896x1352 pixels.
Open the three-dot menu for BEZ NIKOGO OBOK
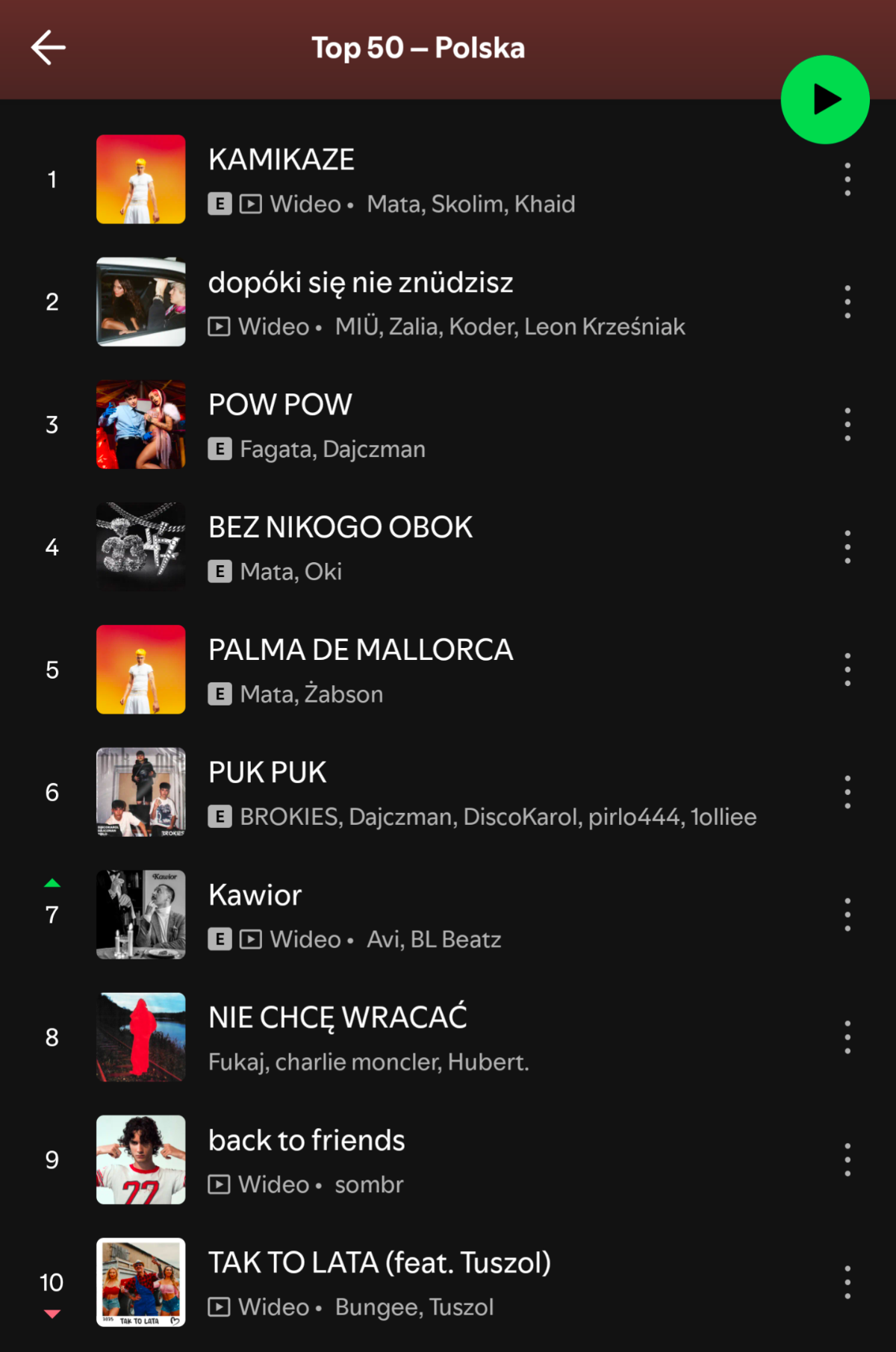[847, 547]
